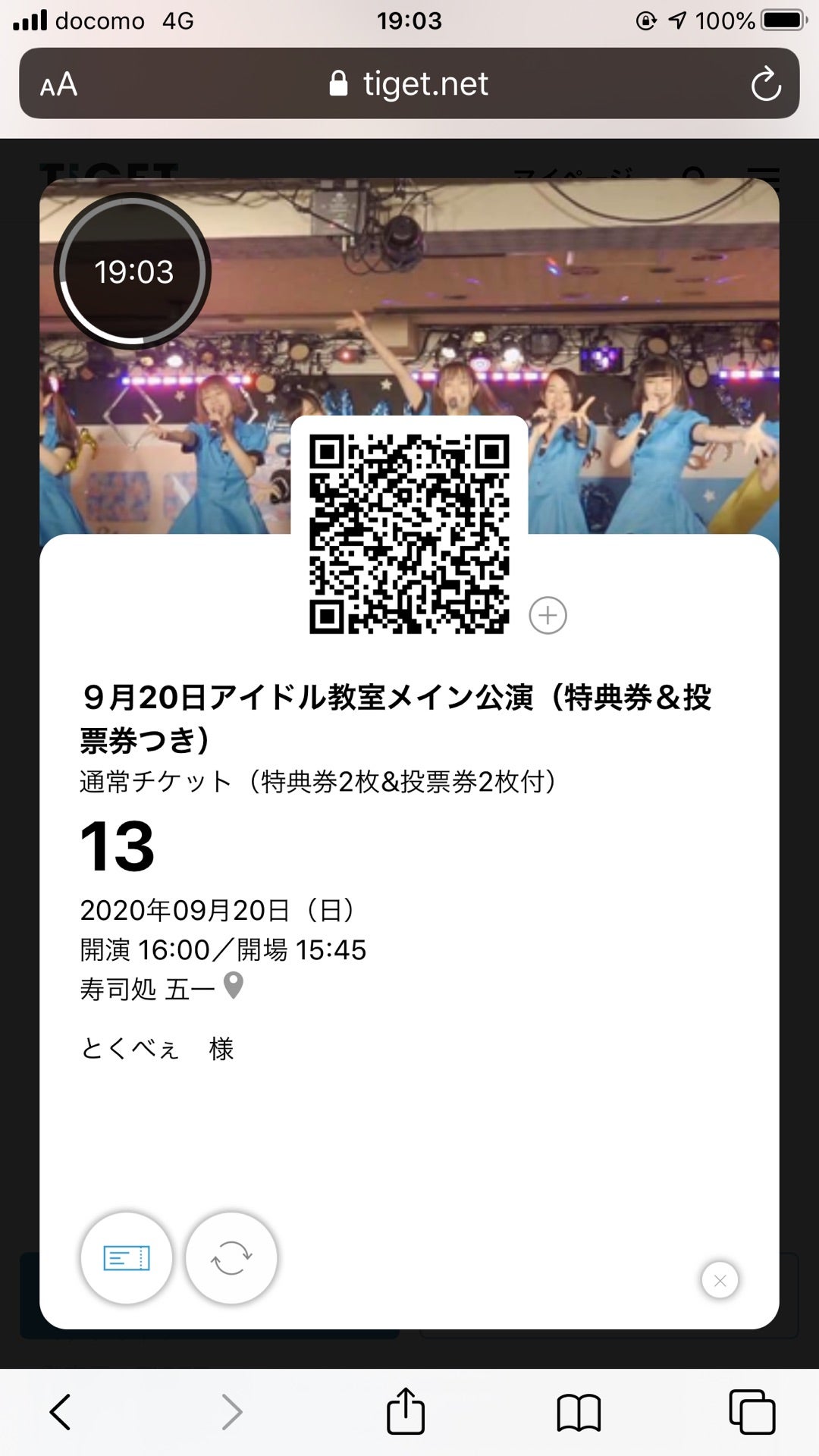Refresh the ticket with circular arrows button
The image size is (819, 1456).
tap(231, 1258)
